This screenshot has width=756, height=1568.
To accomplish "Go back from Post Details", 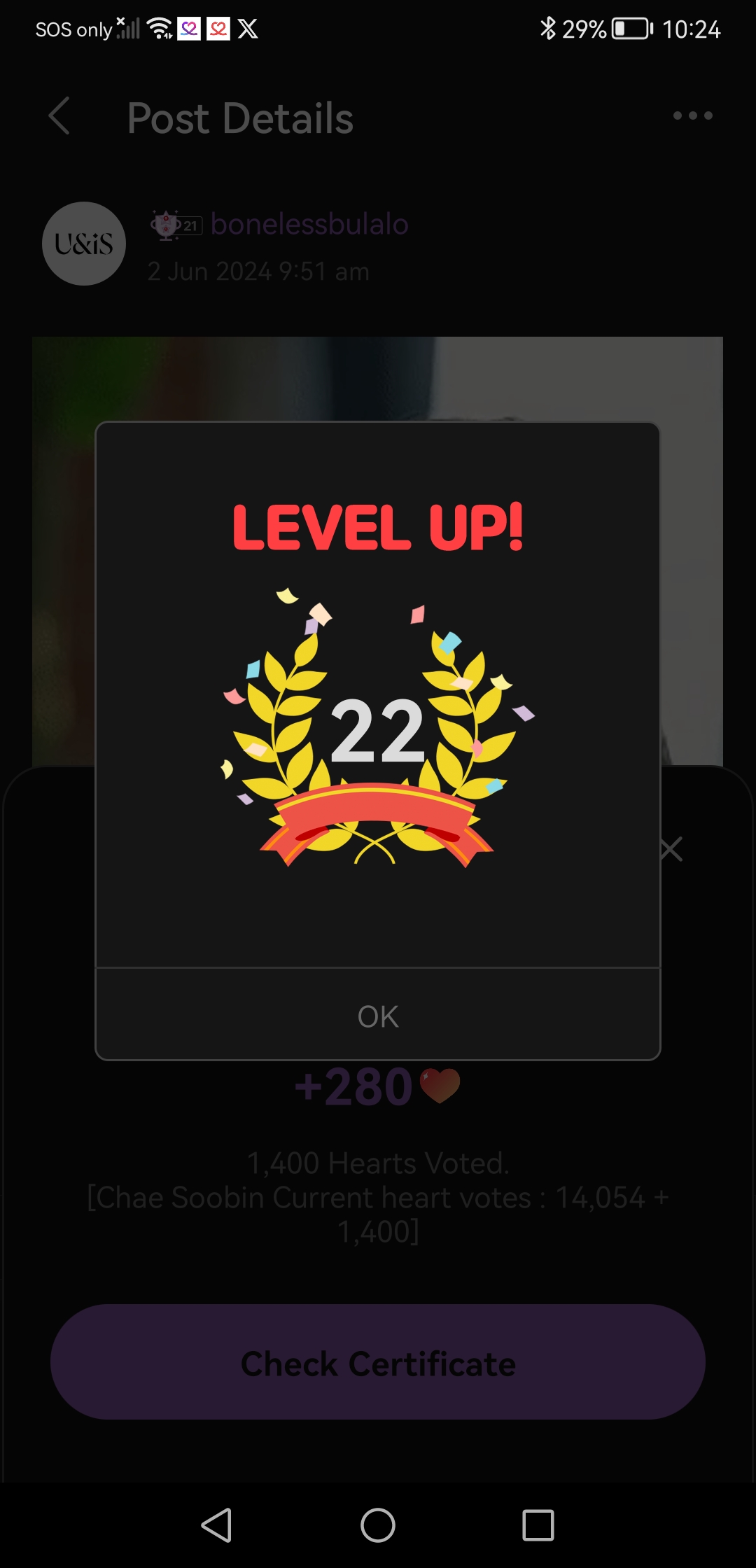I will pyautogui.click(x=60, y=116).
